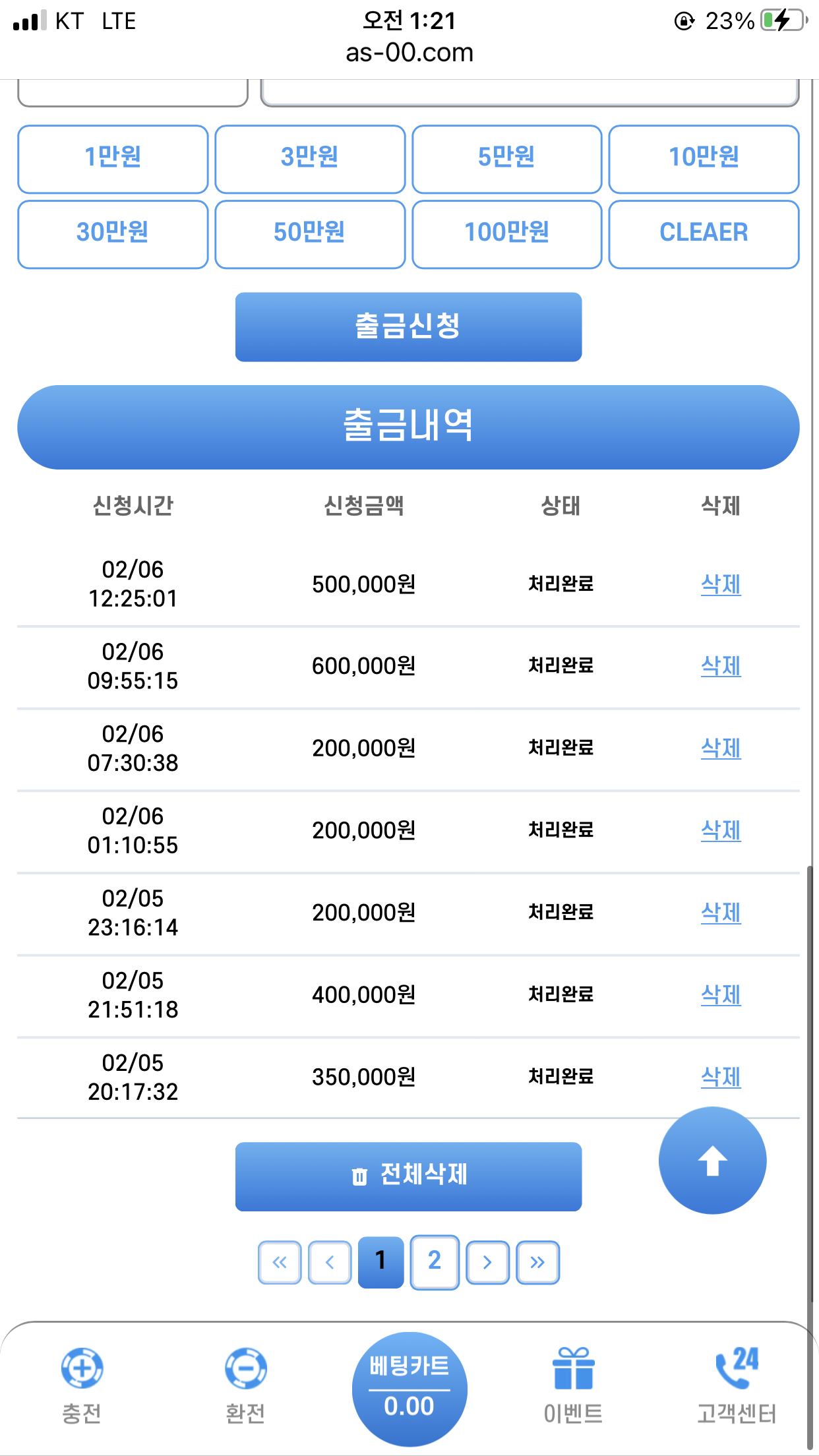Go to the next page with the single arrow
Viewport: 819px width, 1456px height.
[x=487, y=1262]
